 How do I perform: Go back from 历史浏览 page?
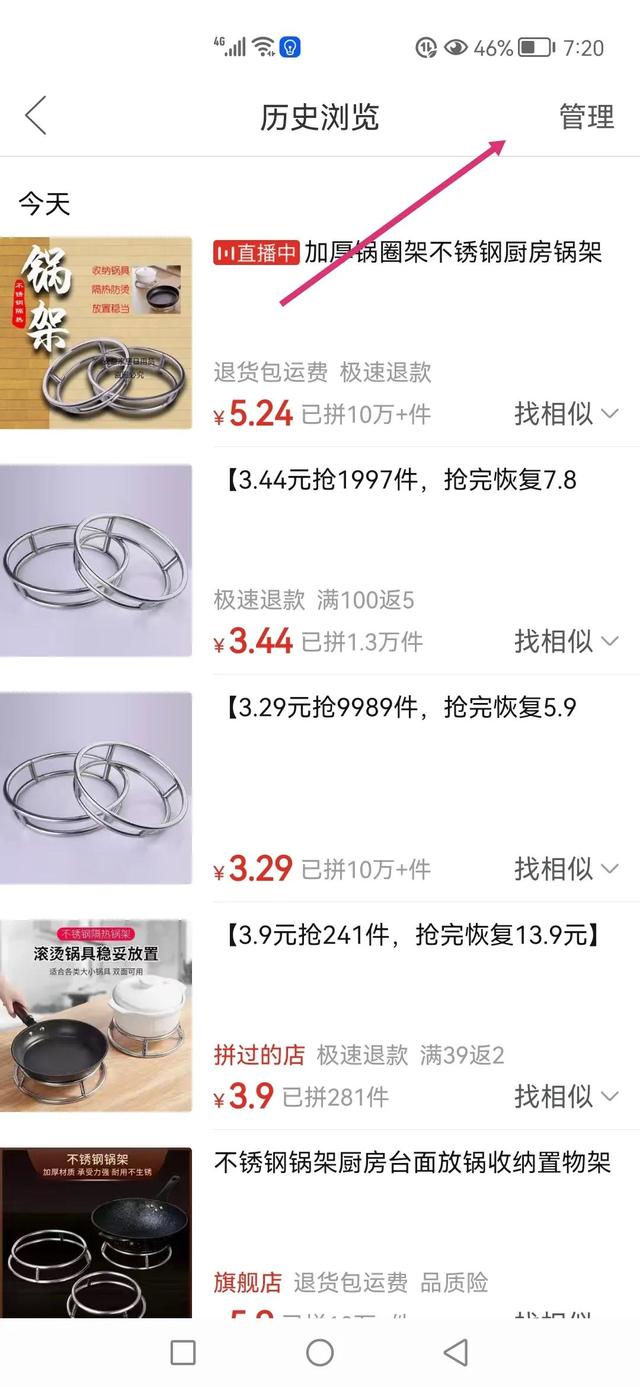point(36,116)
